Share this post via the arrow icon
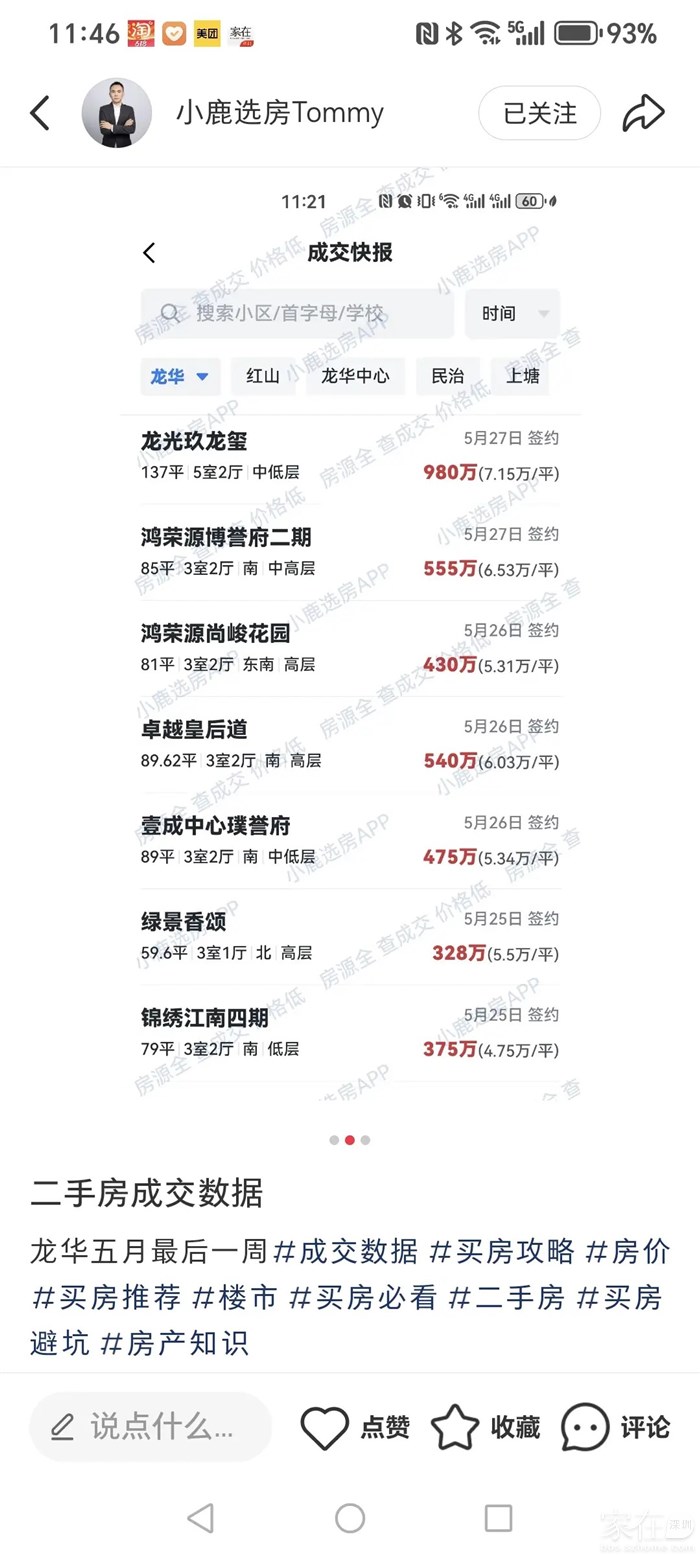The width and height of the screenshot is (700, 1555). 643,113
